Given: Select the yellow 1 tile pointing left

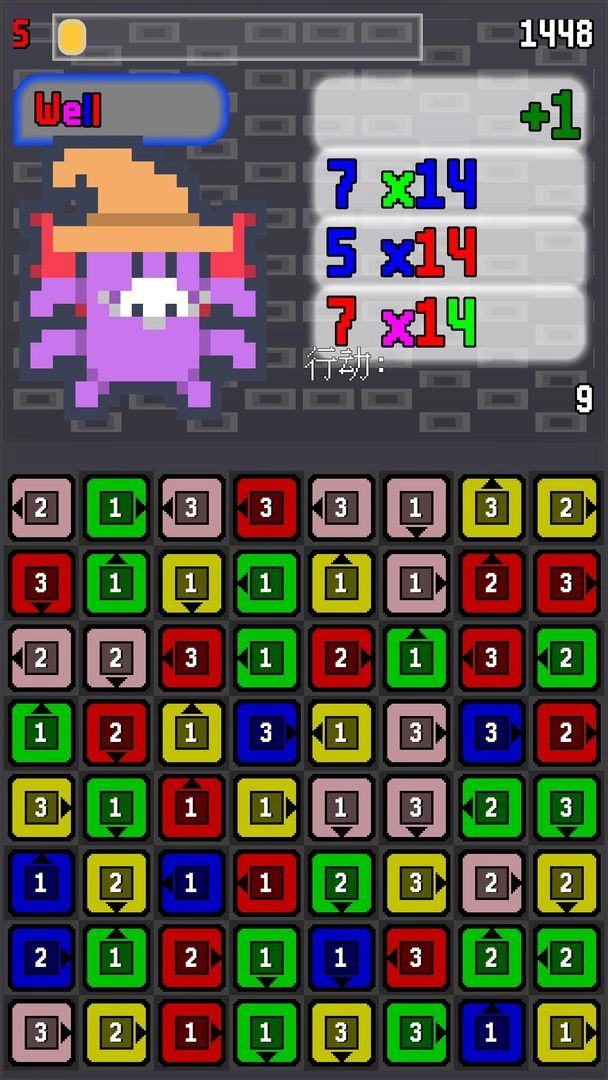Looking at the screenshot, I should point(340,733).
